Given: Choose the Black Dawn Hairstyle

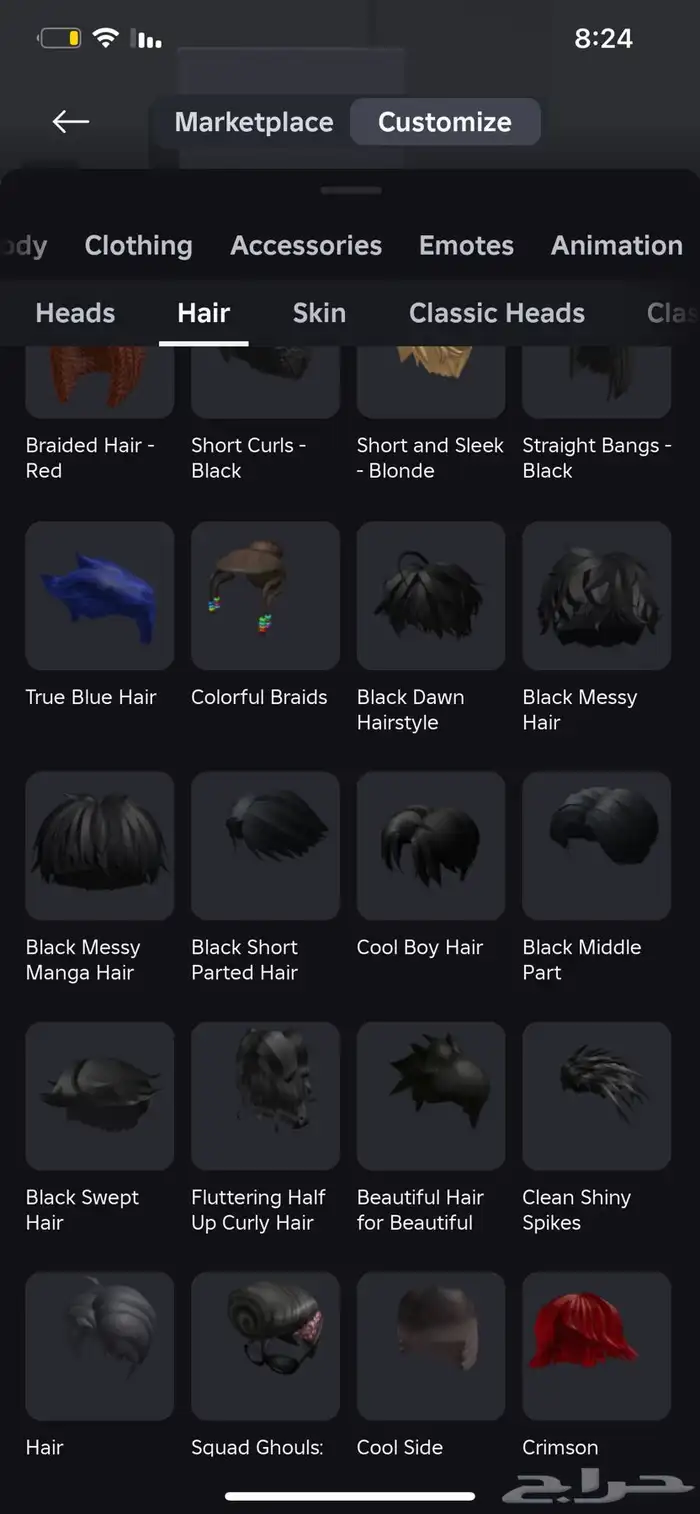Looking at the screenshot, I should pos(431,596).
